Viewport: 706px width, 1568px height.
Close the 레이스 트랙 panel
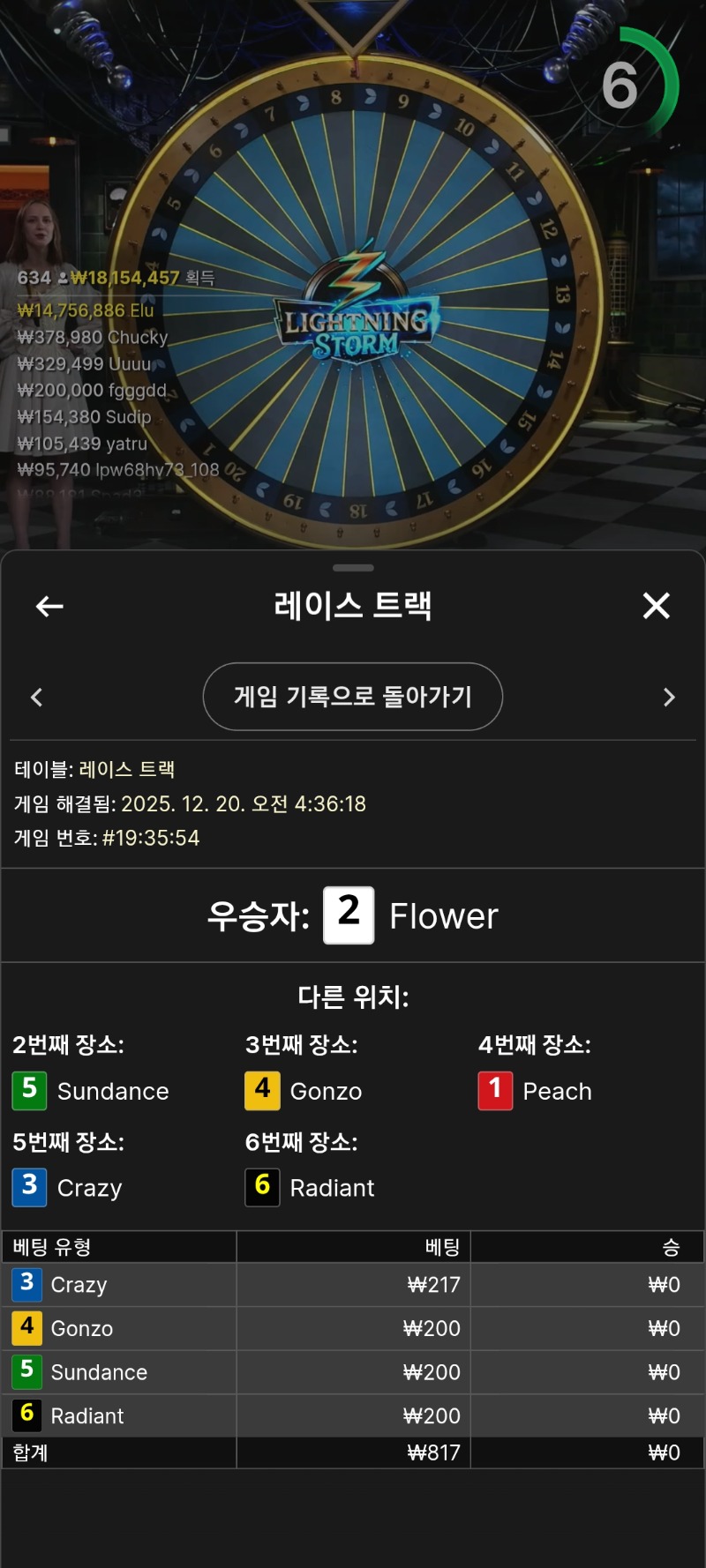656,606
